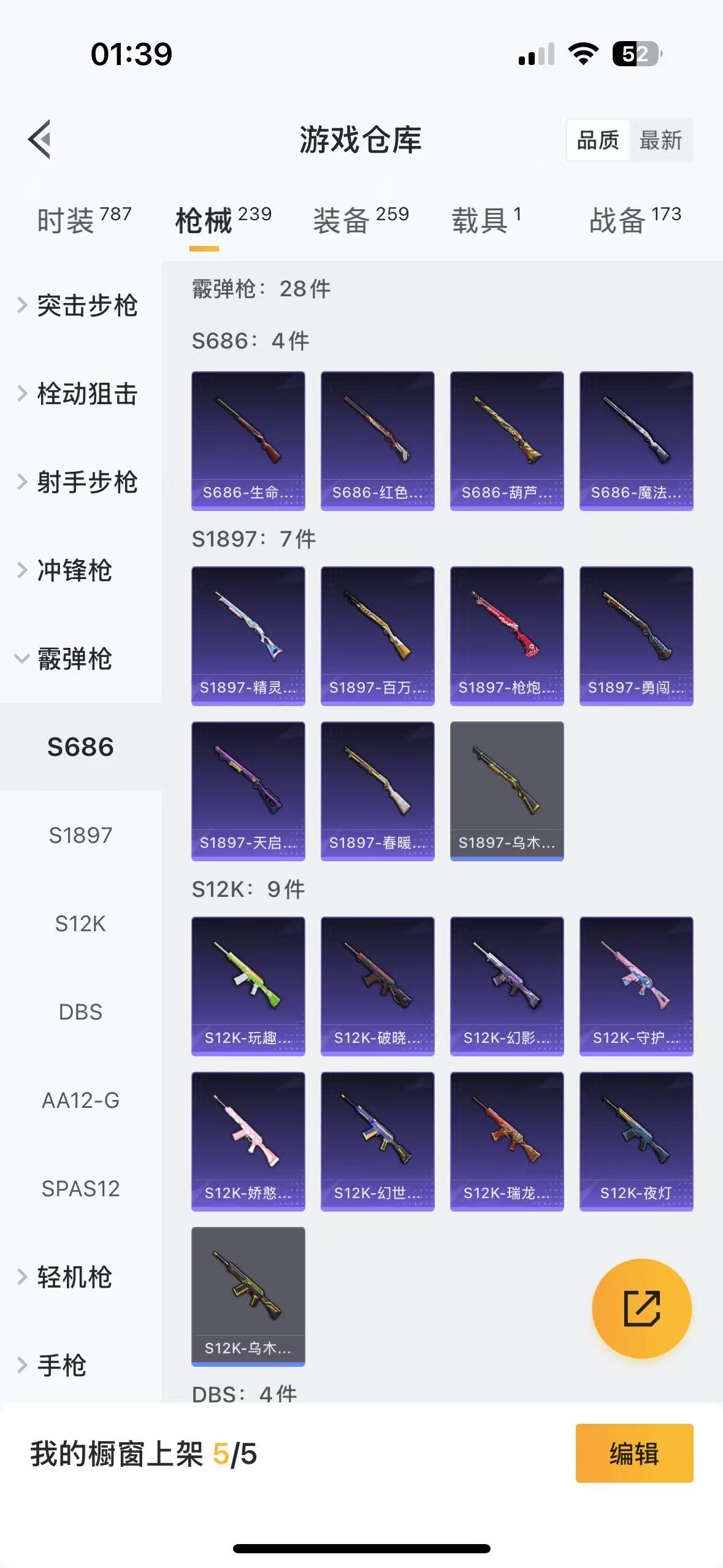The width and height of the screenshot is (723, 1568).
Task: Sort the warehouse by 最新
Action: click(x=660, y=140)
